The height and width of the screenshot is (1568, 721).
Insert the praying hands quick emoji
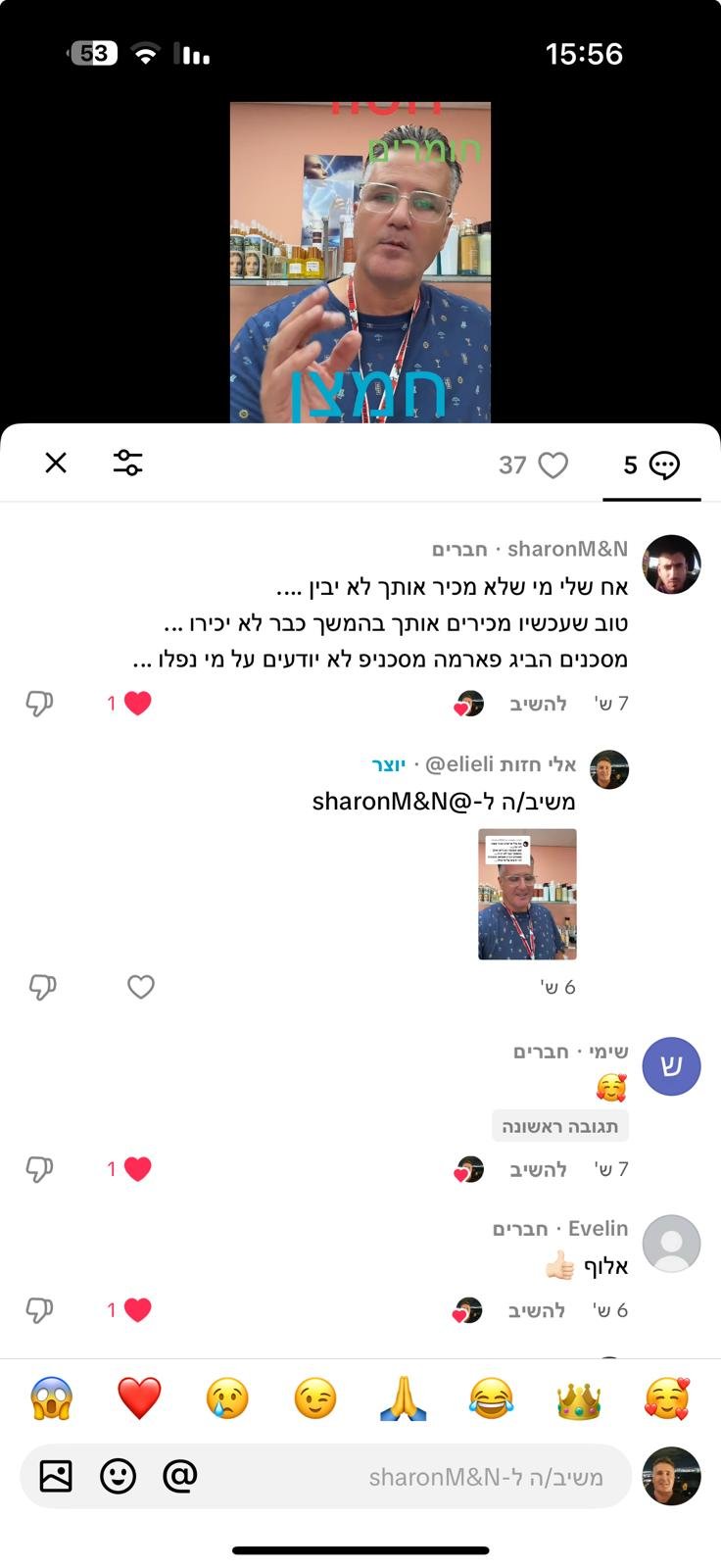click(404, 1398)
